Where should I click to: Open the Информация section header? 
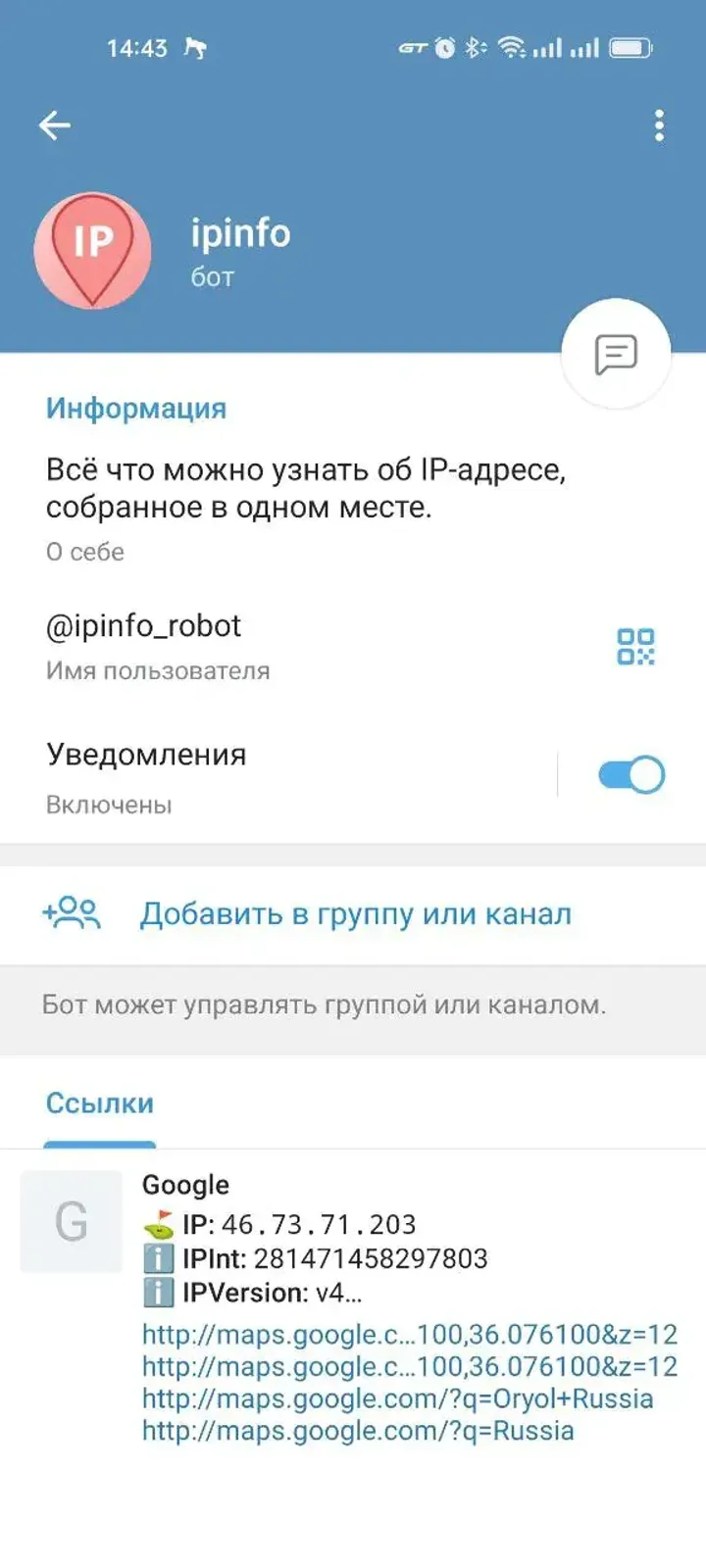134,408
